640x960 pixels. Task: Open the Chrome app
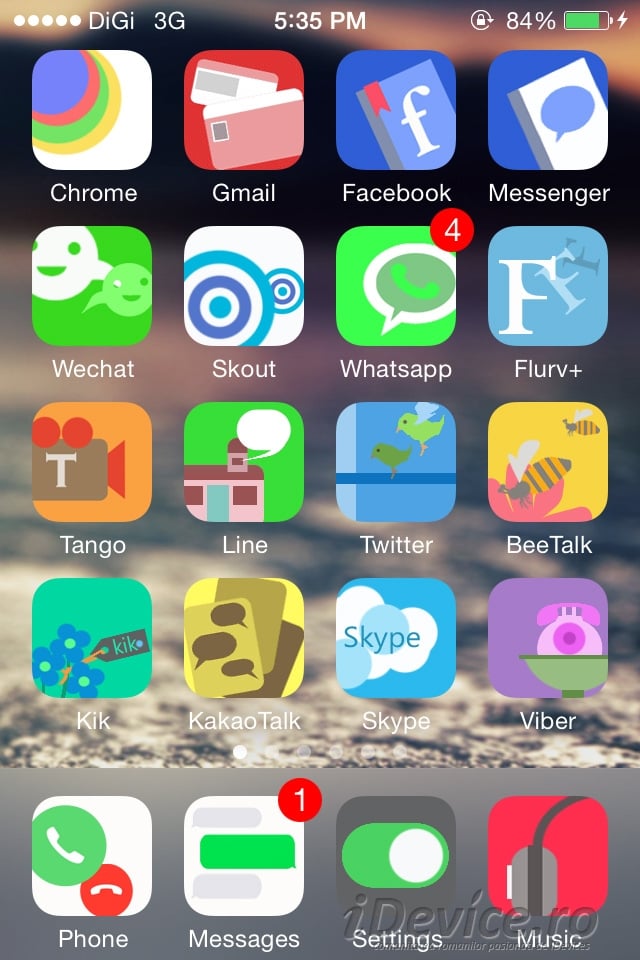pyautogui.click(x=92, y=110)
